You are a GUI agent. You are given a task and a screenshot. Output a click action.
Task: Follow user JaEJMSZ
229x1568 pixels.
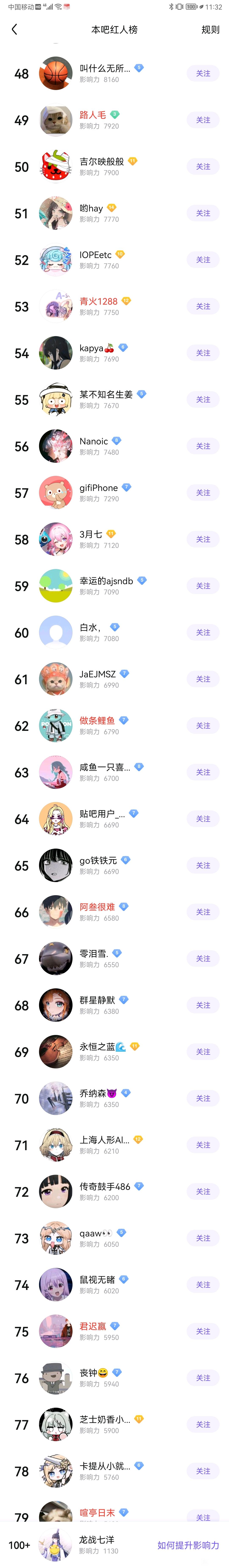(203, 679)
